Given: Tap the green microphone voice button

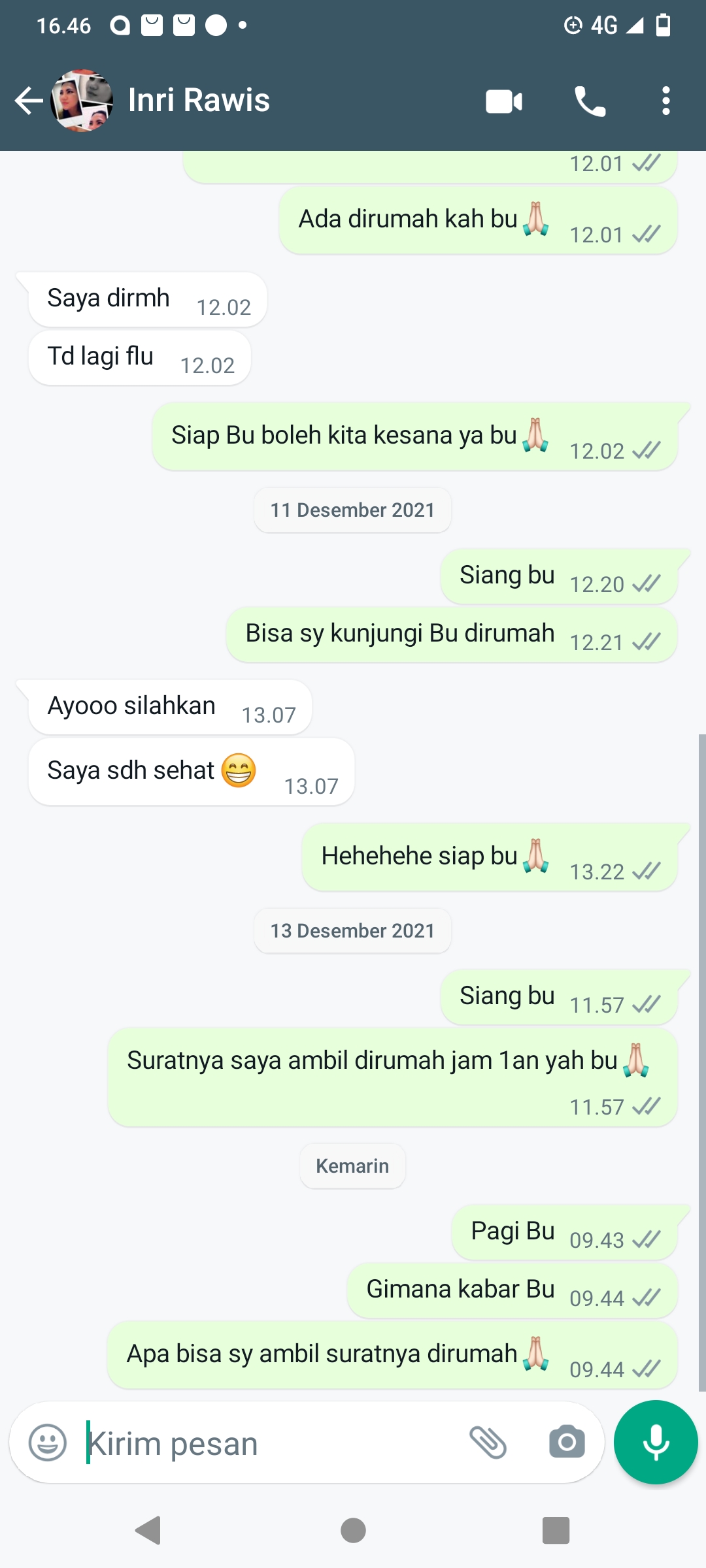Looking at the screenshot, I should [656, 1443].
